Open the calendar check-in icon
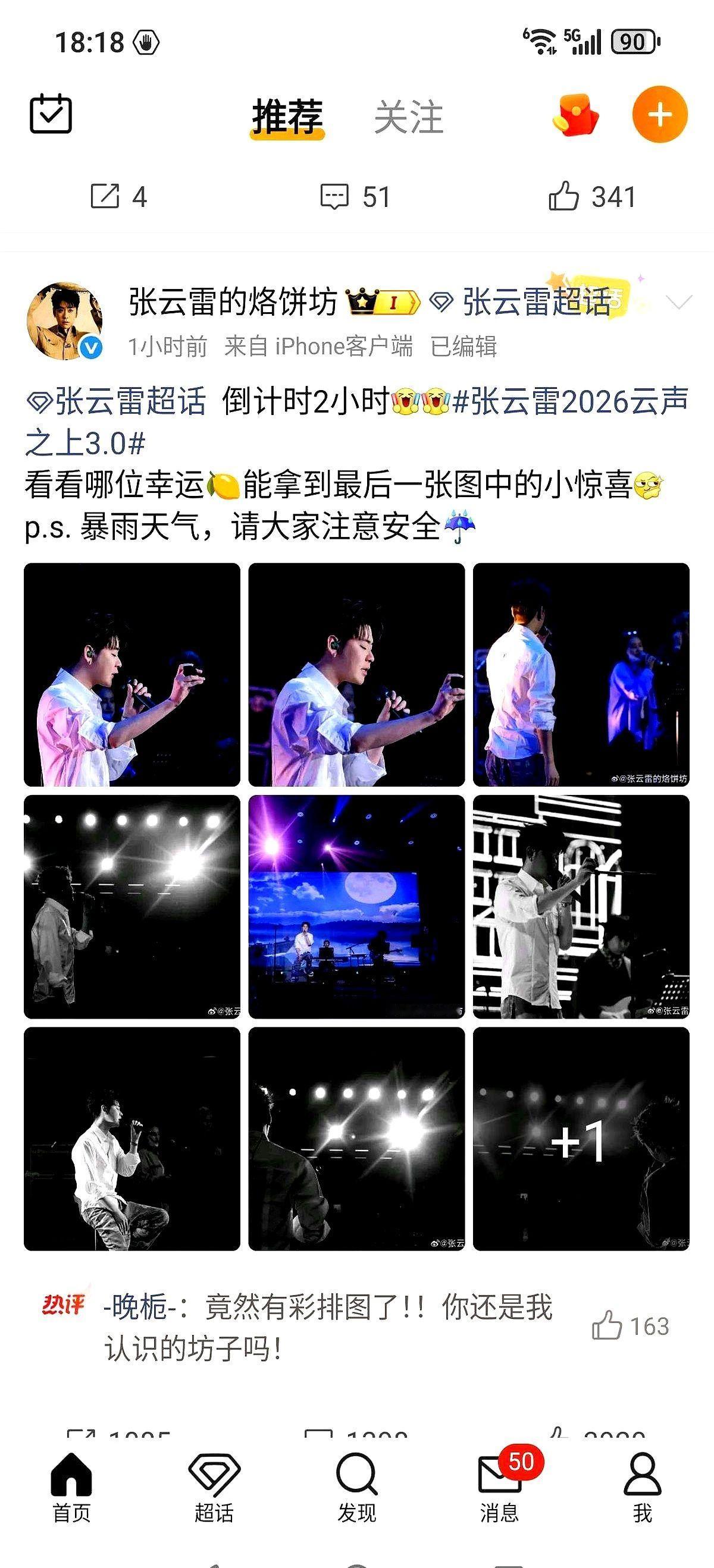The image size is (714, 1568). 51,114
